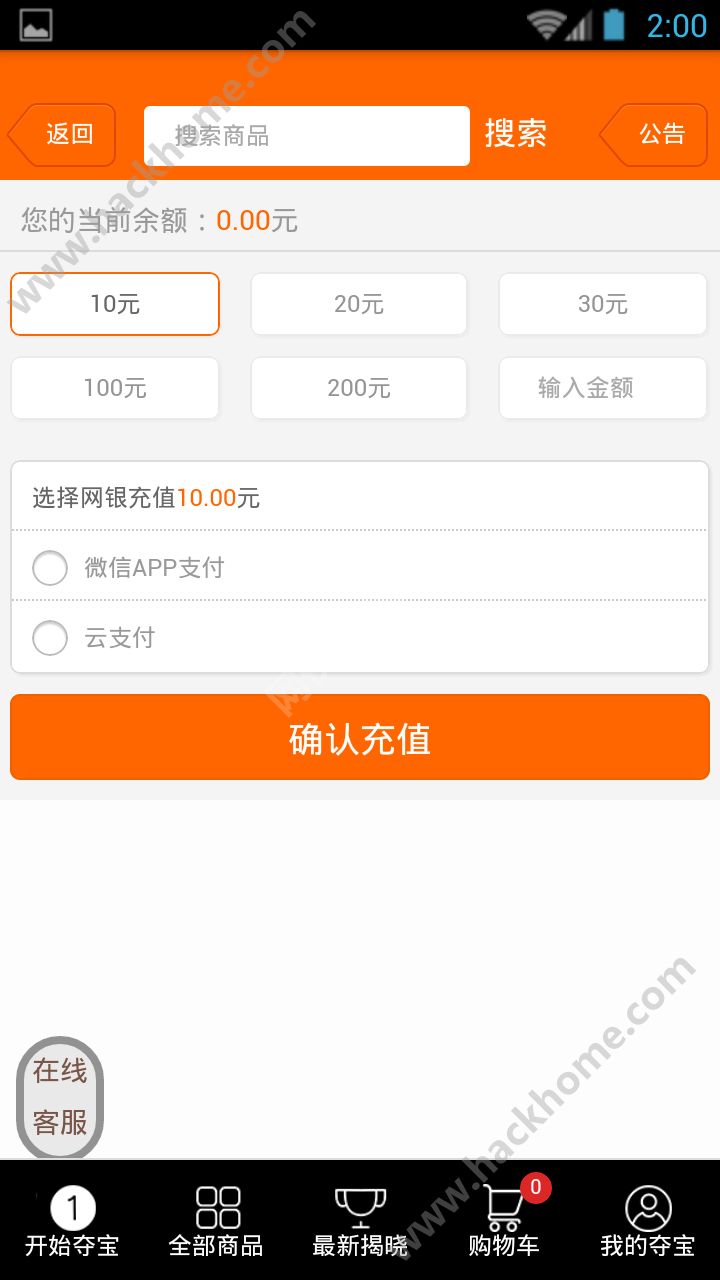
Task: Select the 10元 recharge amount
Action: (115, 304)
